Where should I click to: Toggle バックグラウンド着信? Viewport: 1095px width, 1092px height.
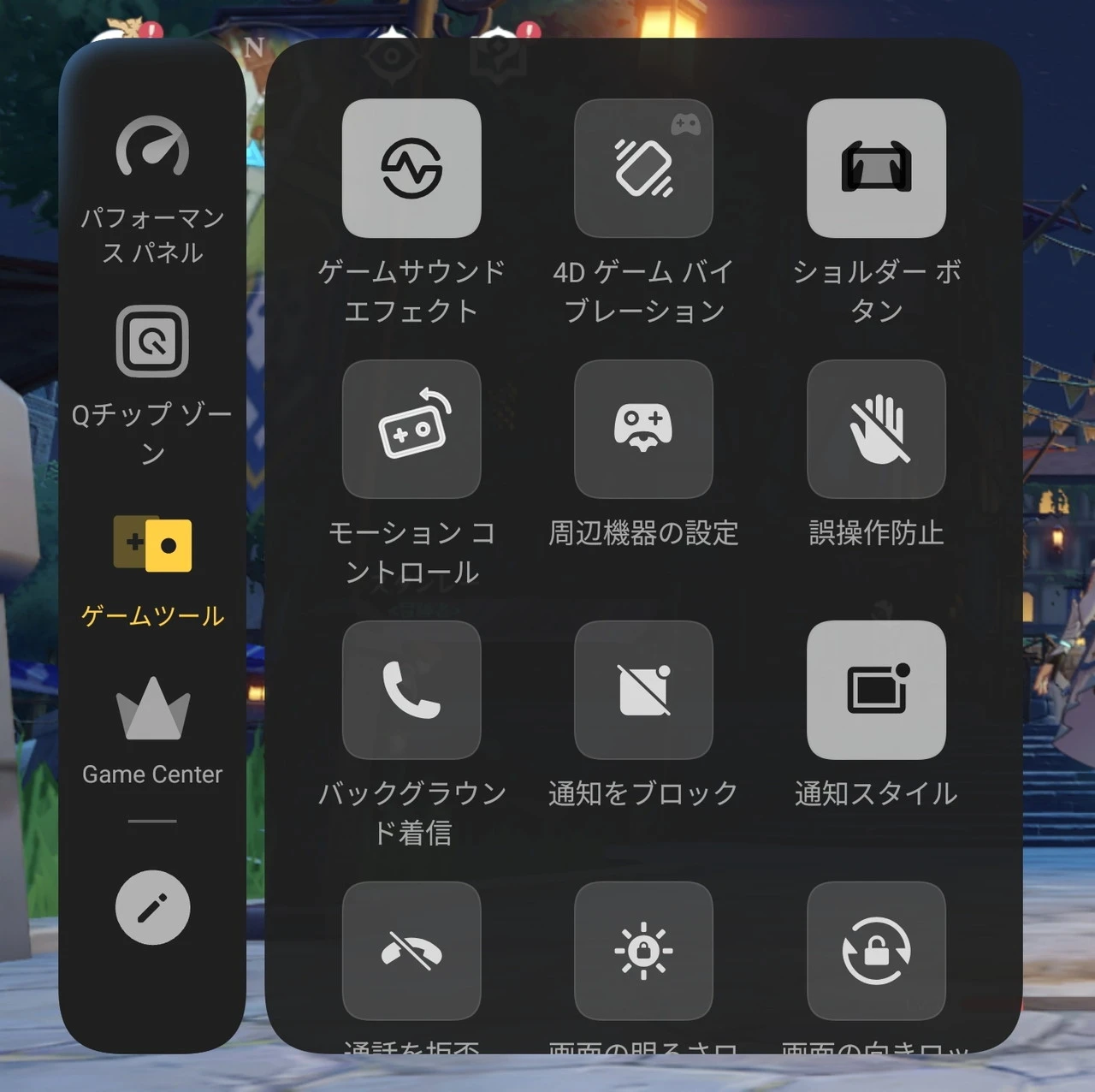(x=411, y=690)
